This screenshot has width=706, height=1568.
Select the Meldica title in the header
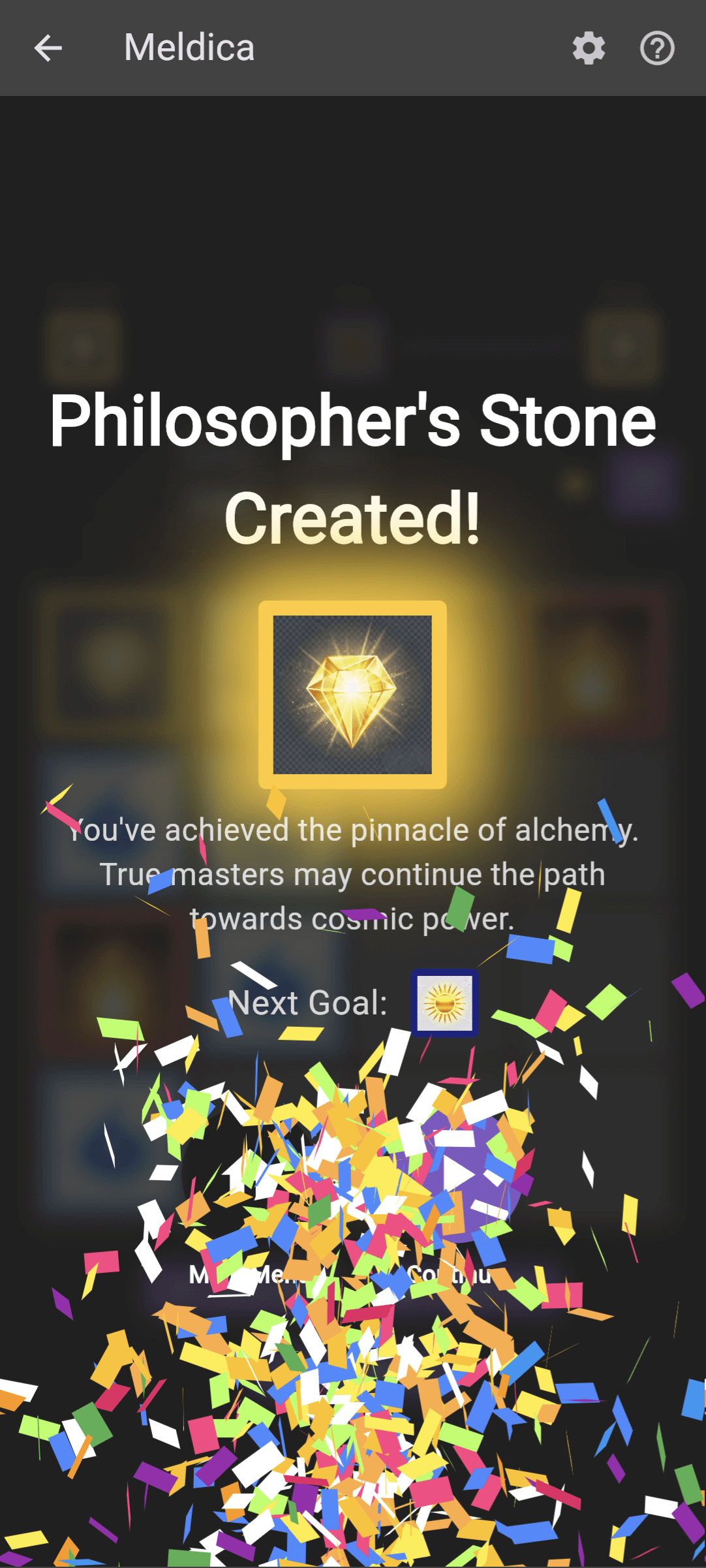tap(189, 46)
